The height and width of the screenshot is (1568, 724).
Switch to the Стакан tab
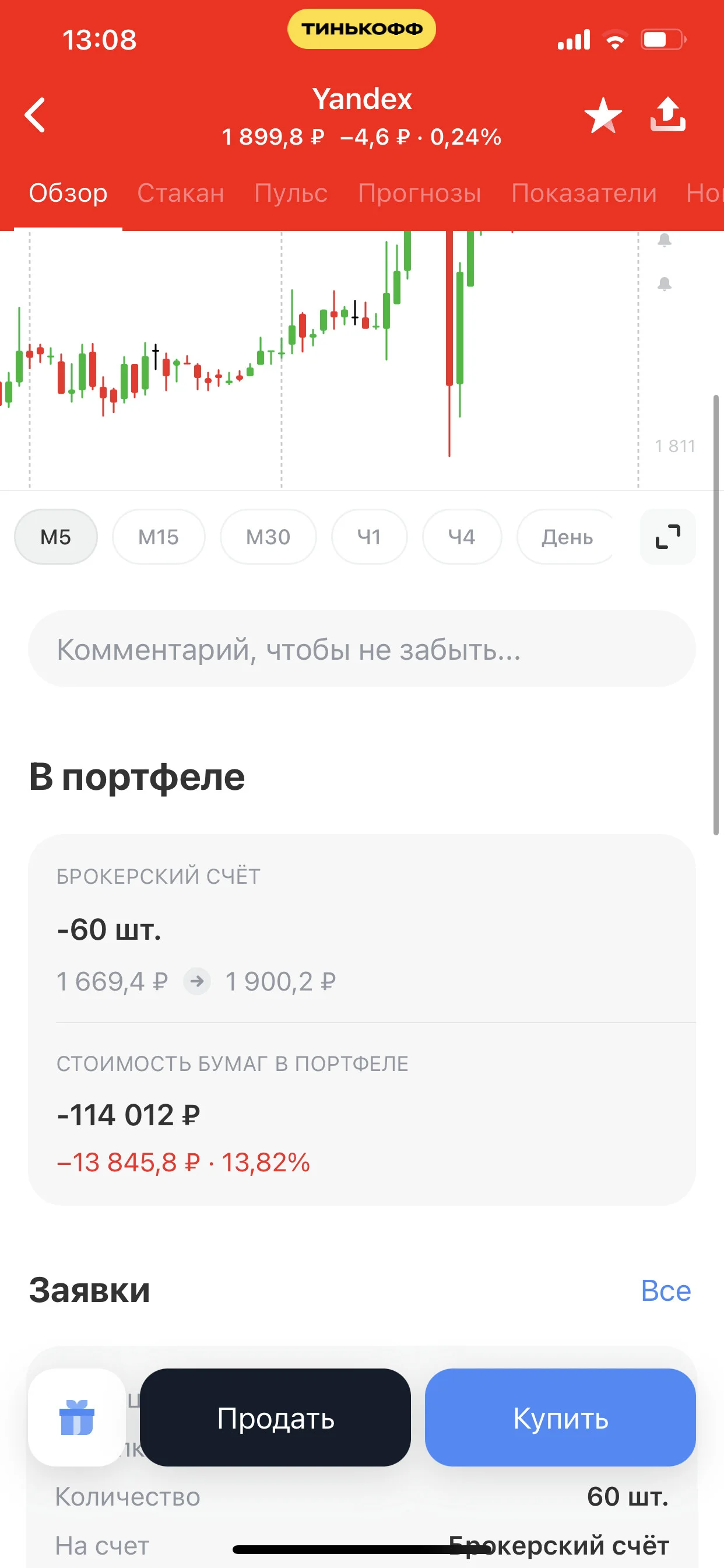click(181, 193)
